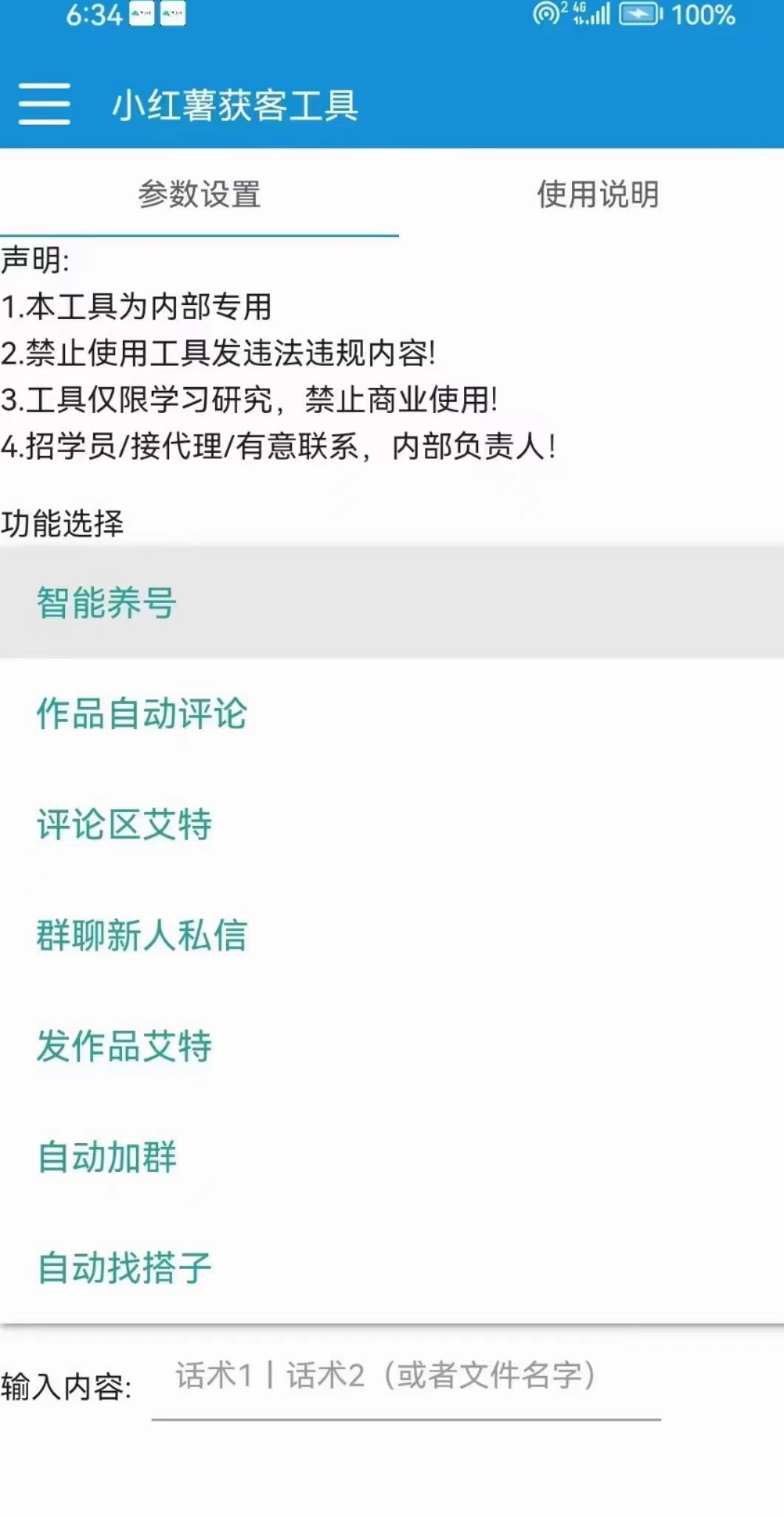Open the hamburger drawer menu

coord(44,104)
